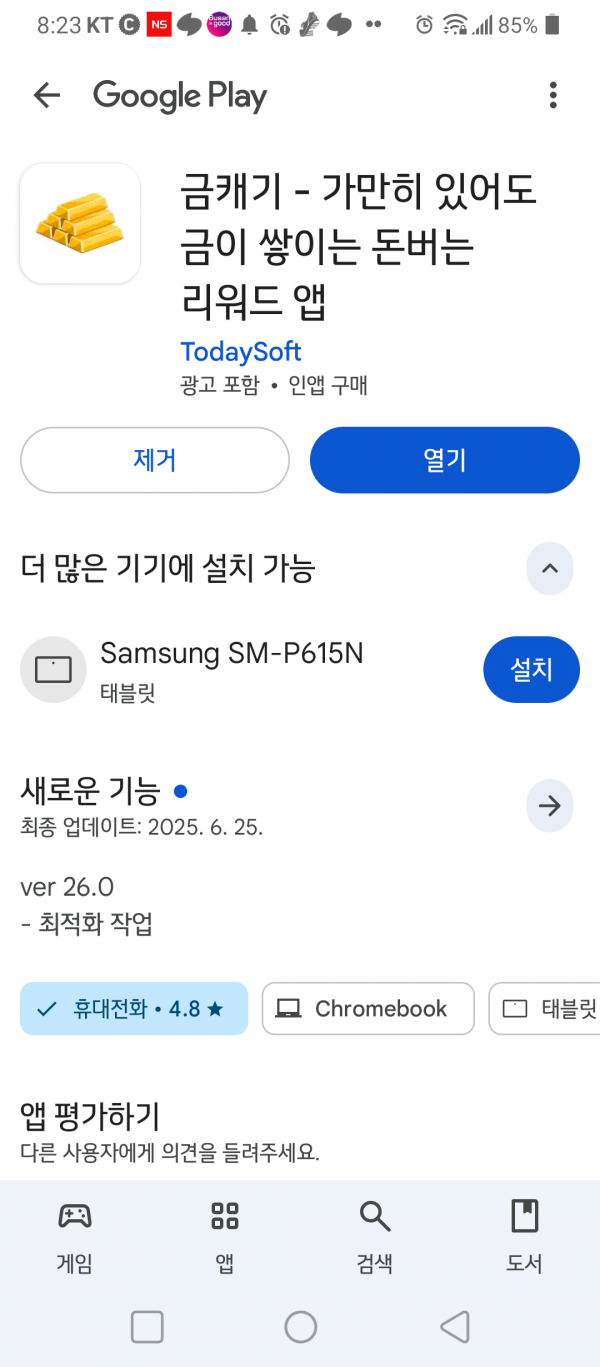
Task: Tap 제거 to uninstall the app
Action: pyautogui.click(x=155, y=460)
